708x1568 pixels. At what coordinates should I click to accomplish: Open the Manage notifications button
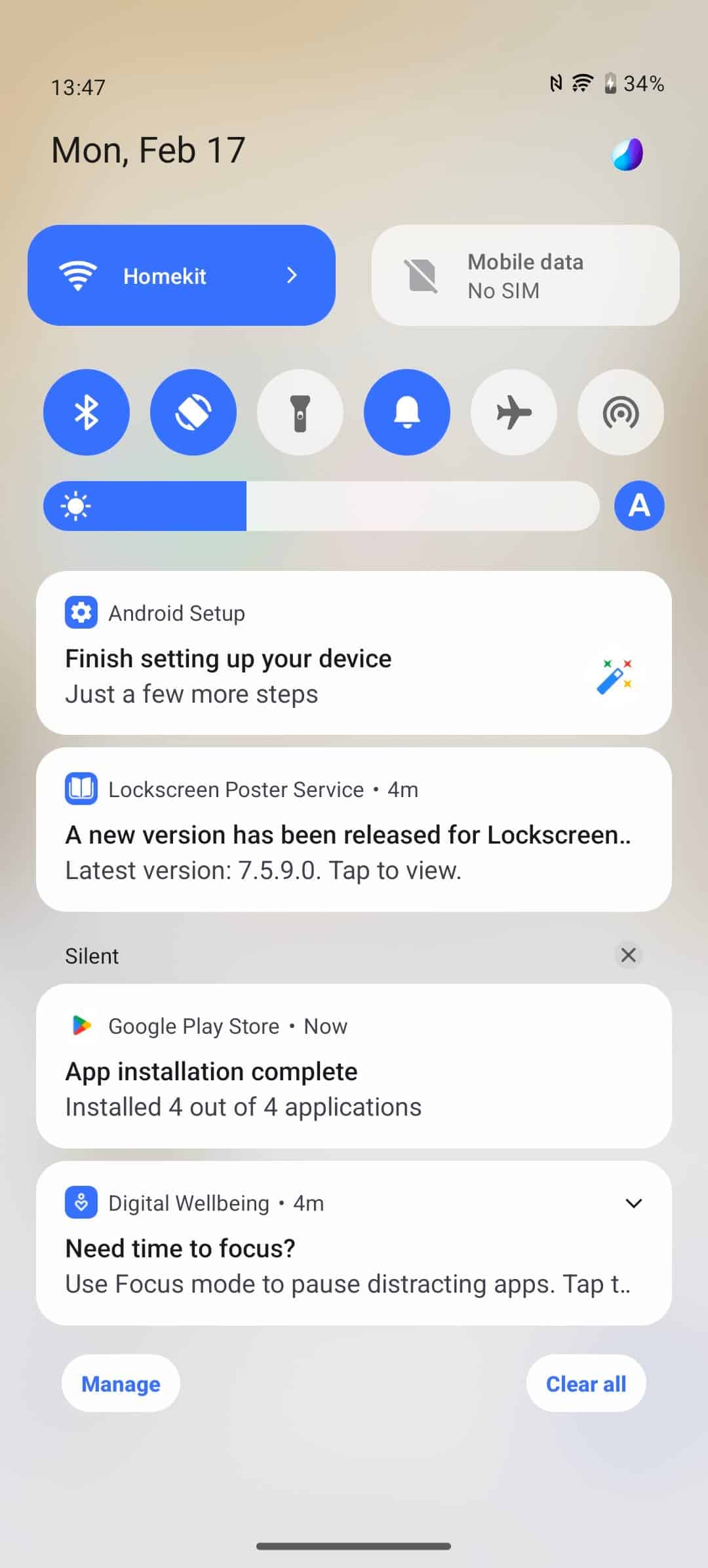click(x=121, y=1383)
